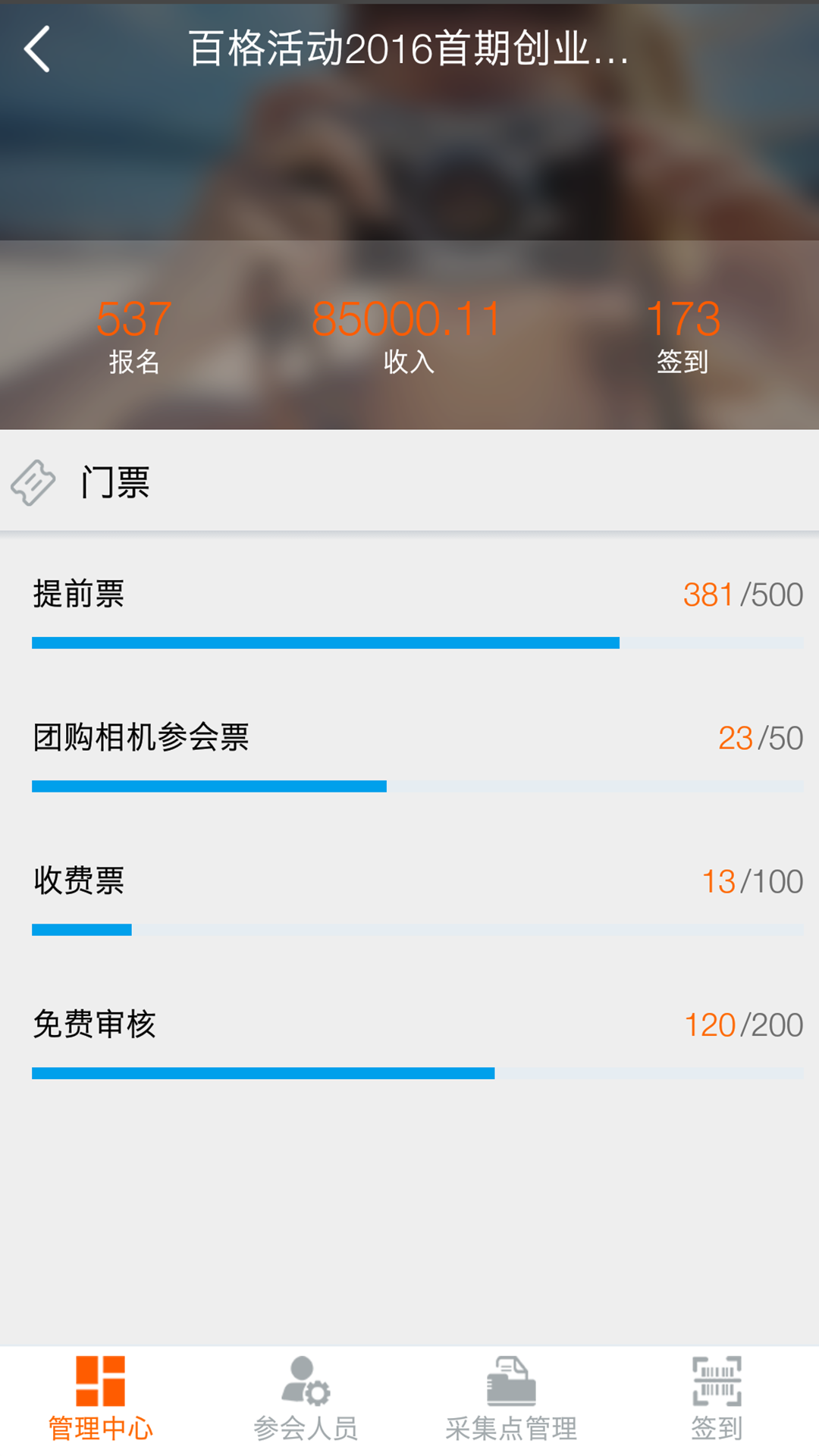Screen dimensions: 819x1456
Task: Switch to the 参会人员 tab
Action: [306, 1400]
